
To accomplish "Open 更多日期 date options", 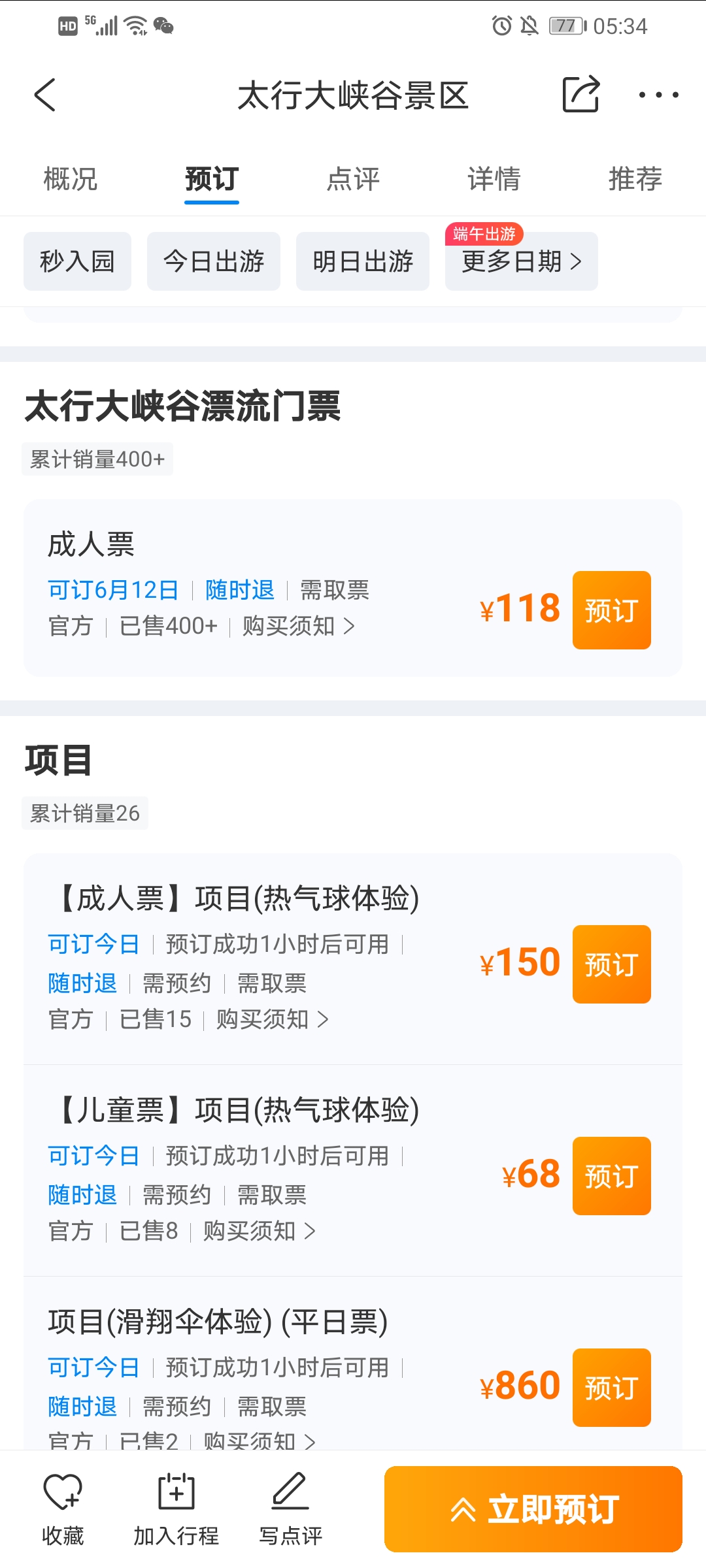I will [522, 261].
